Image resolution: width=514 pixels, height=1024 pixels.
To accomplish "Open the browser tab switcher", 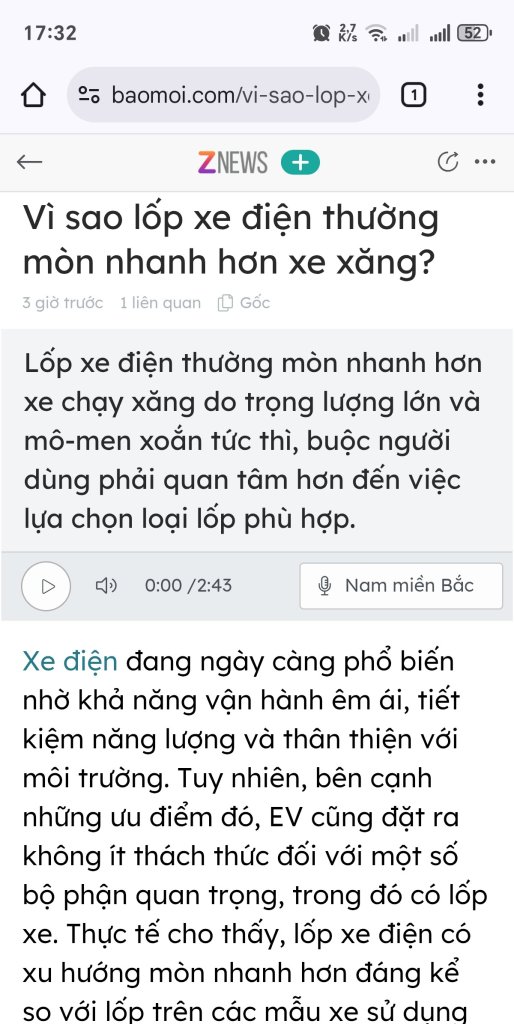I will pos(413,95).
